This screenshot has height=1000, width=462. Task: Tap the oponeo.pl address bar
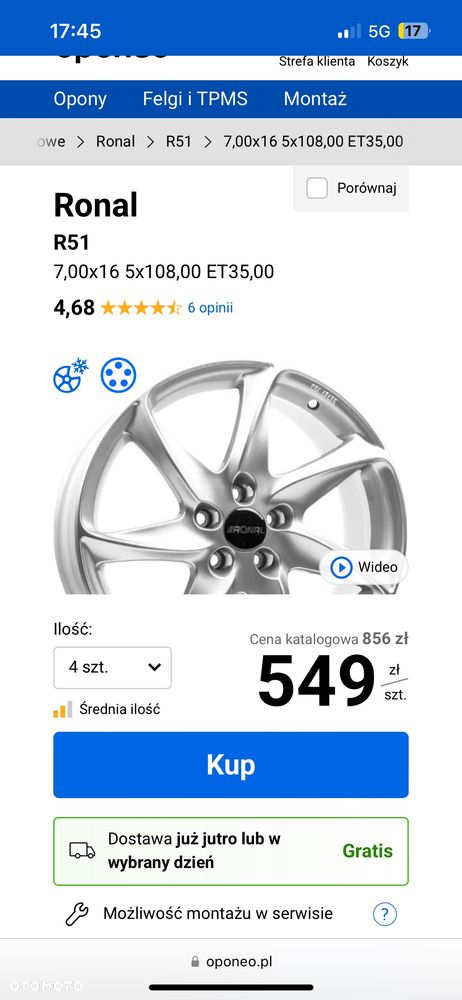[231, 962]
